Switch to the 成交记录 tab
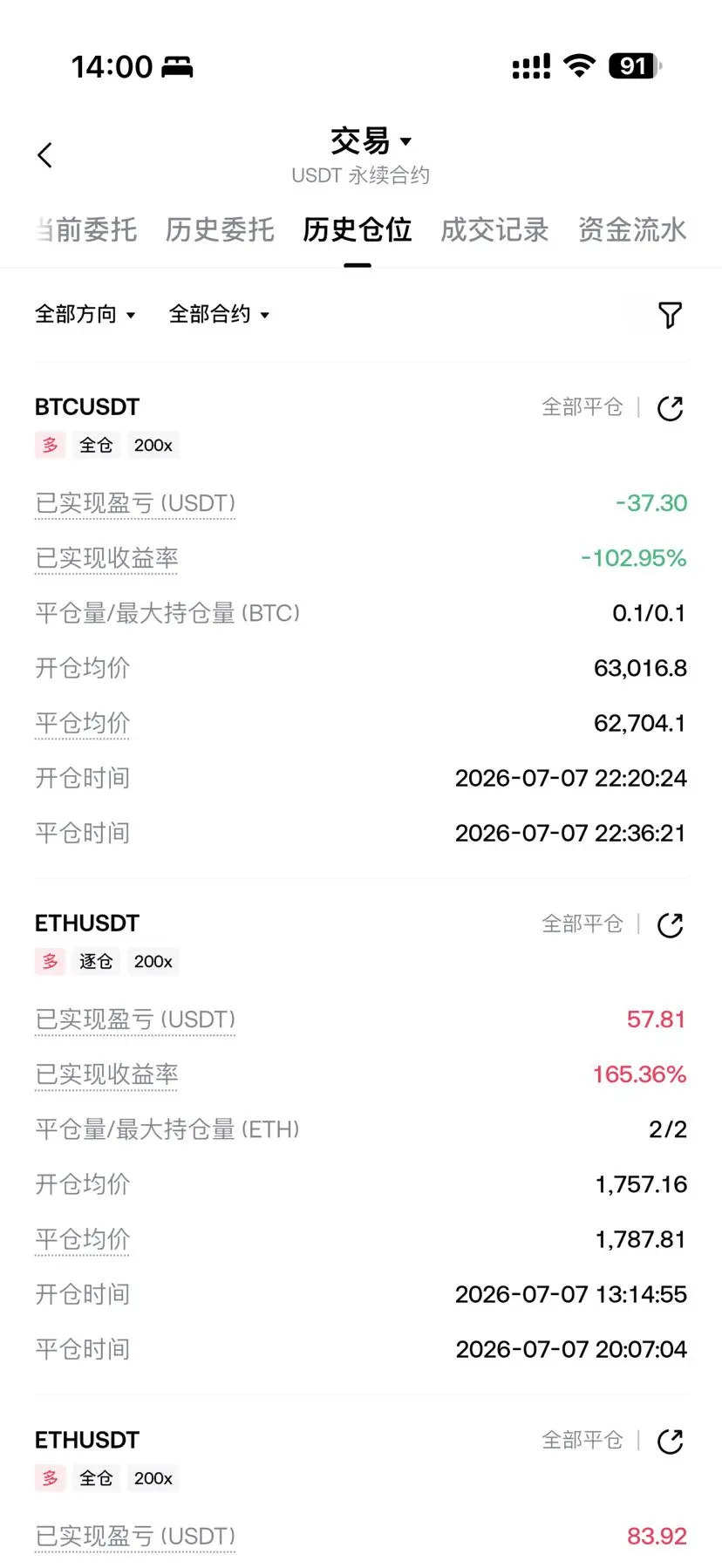This screenshot has width=722, height=1568. click(494, 230)
